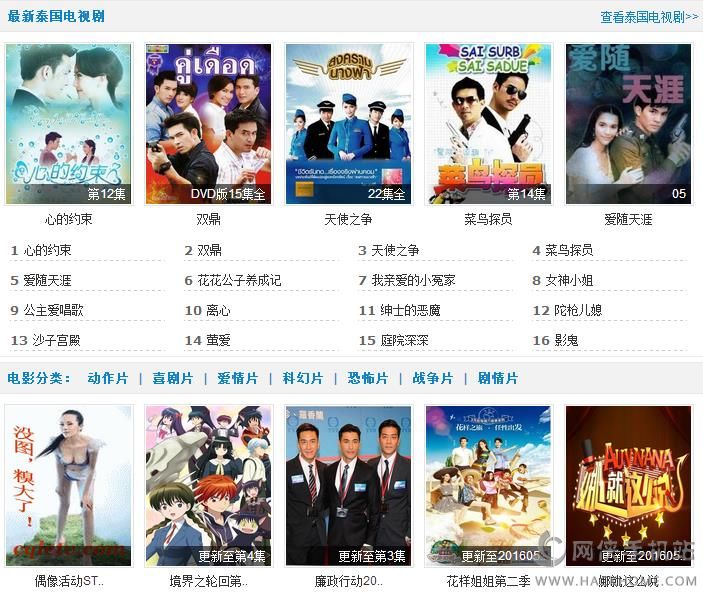Viewport: 703px width, 593px height.
Task: Open 菜鸟探员 drama poster
Action: click(488, 124)
